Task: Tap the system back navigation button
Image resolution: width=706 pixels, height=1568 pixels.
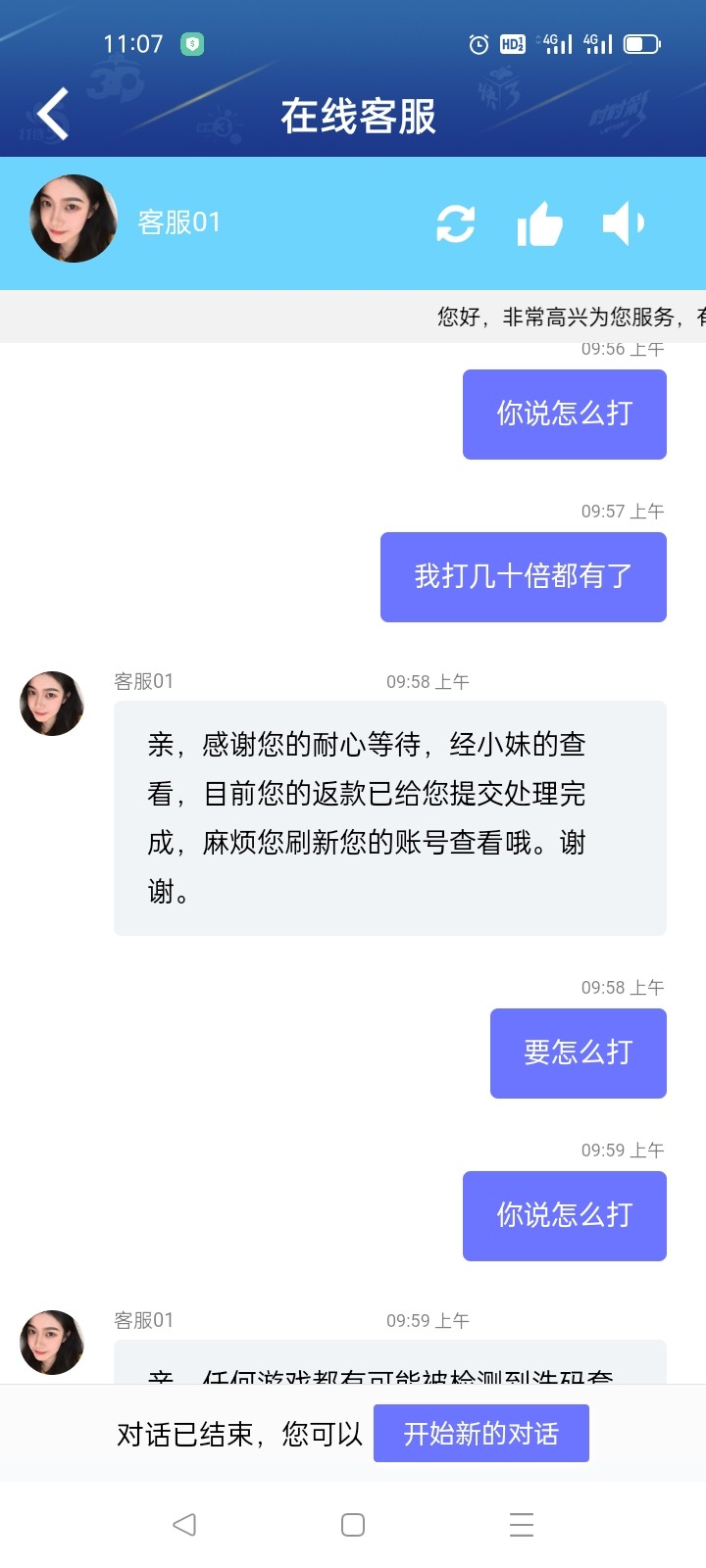Action: point(184,1524)
